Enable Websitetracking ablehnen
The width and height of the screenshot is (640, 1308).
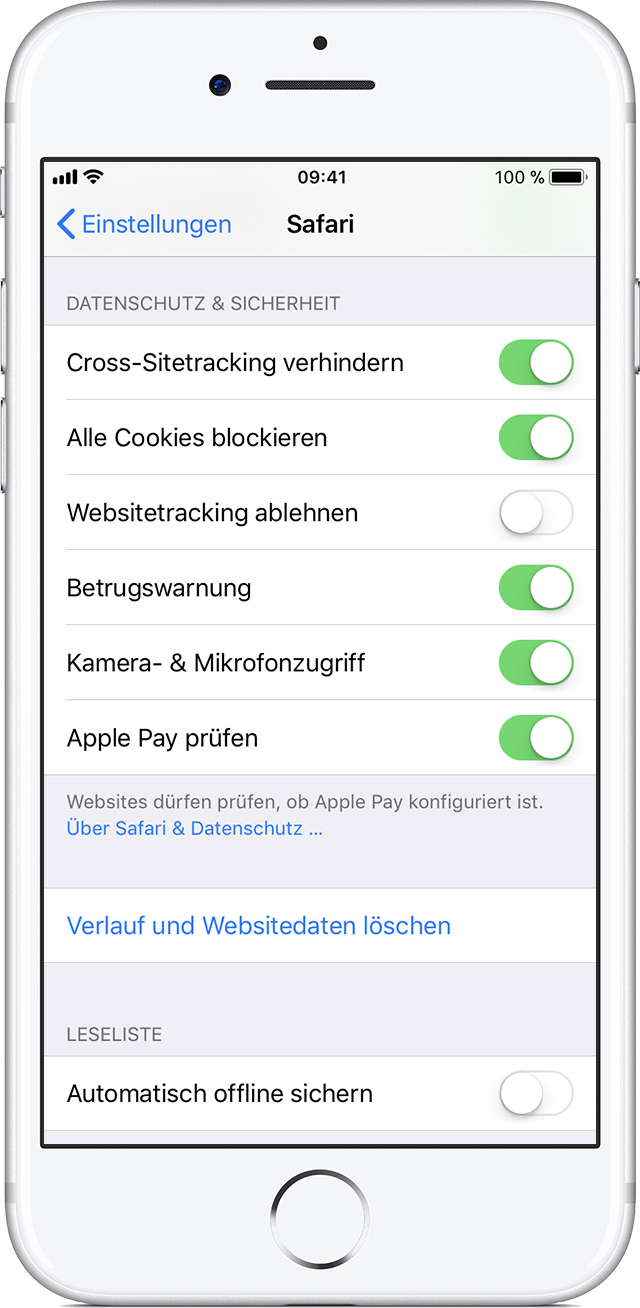[536, 512]
